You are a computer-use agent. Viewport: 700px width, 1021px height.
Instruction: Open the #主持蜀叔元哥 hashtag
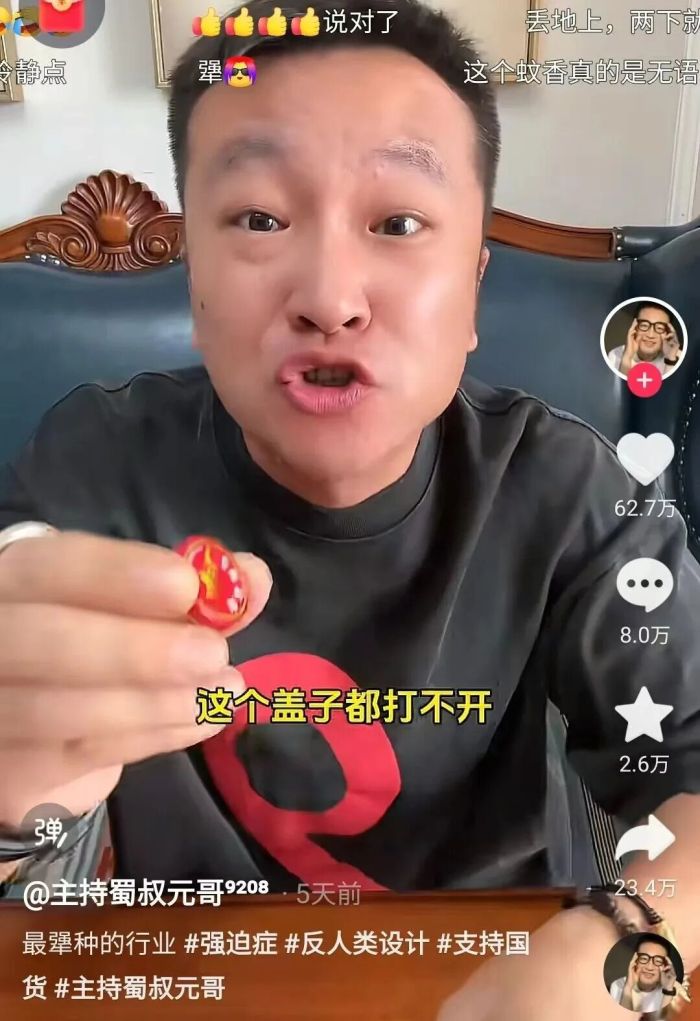(138, 988)
